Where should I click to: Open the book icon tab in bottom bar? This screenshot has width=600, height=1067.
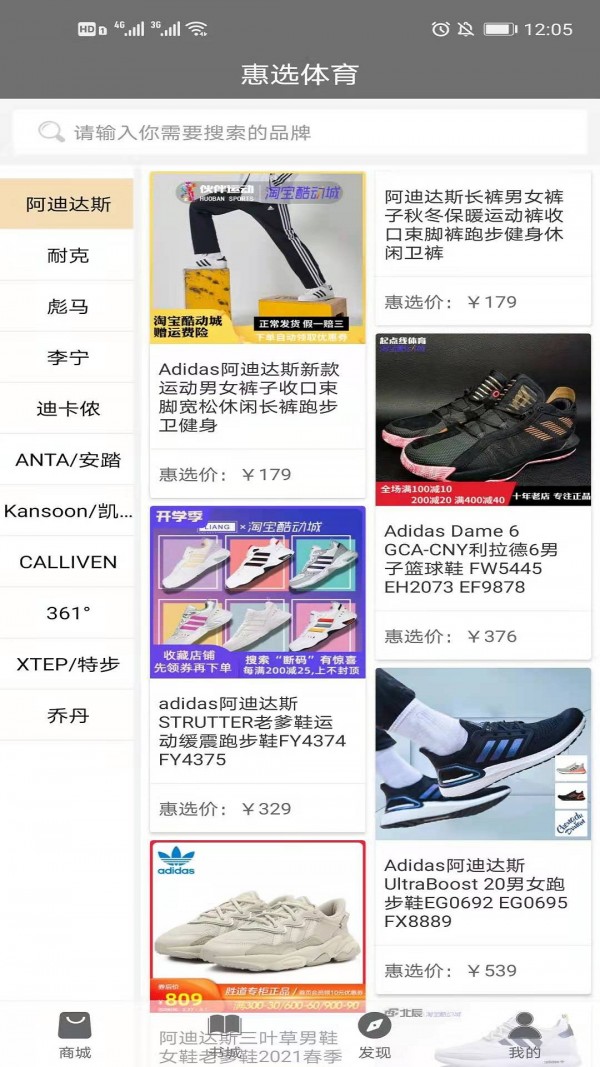[225, 1035]
